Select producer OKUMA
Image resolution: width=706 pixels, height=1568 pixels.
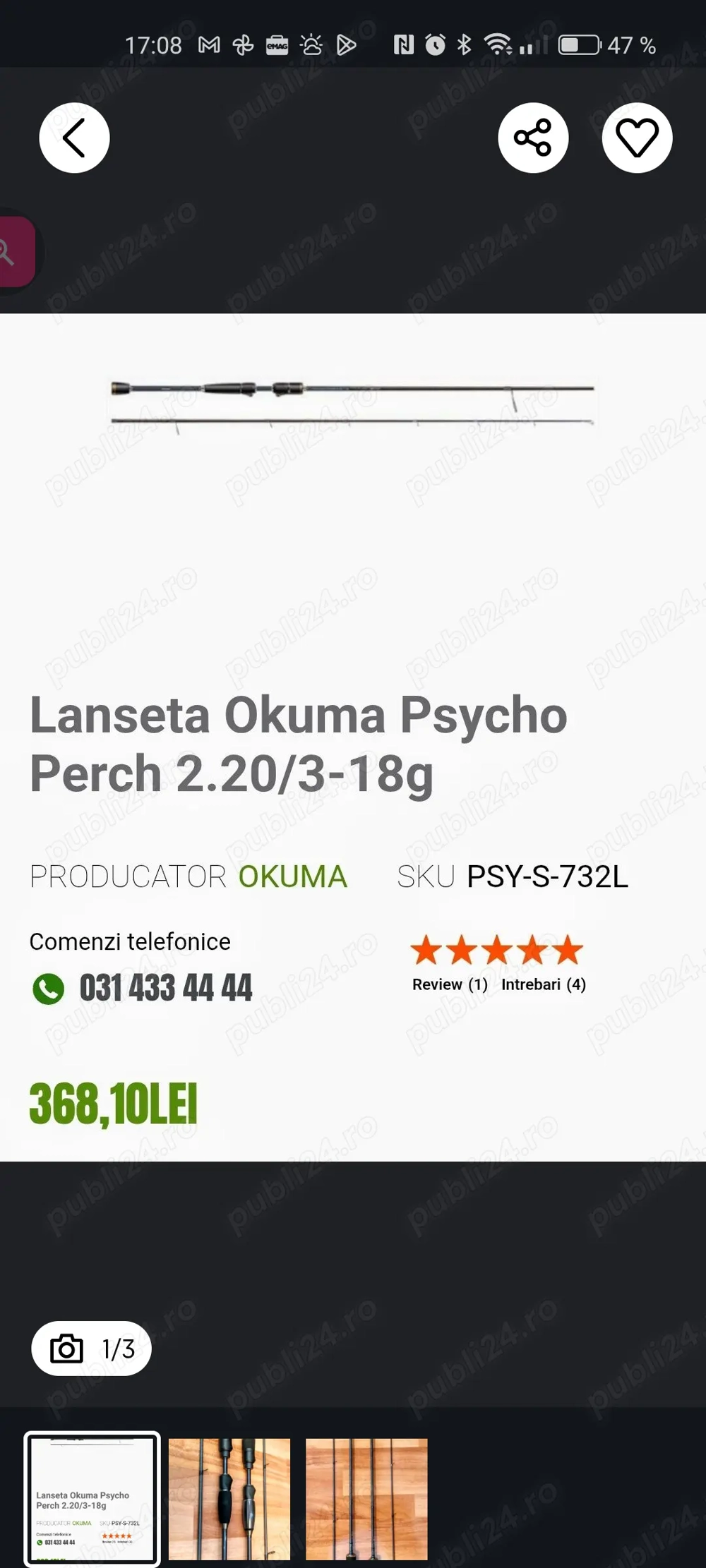click(292, 876)
